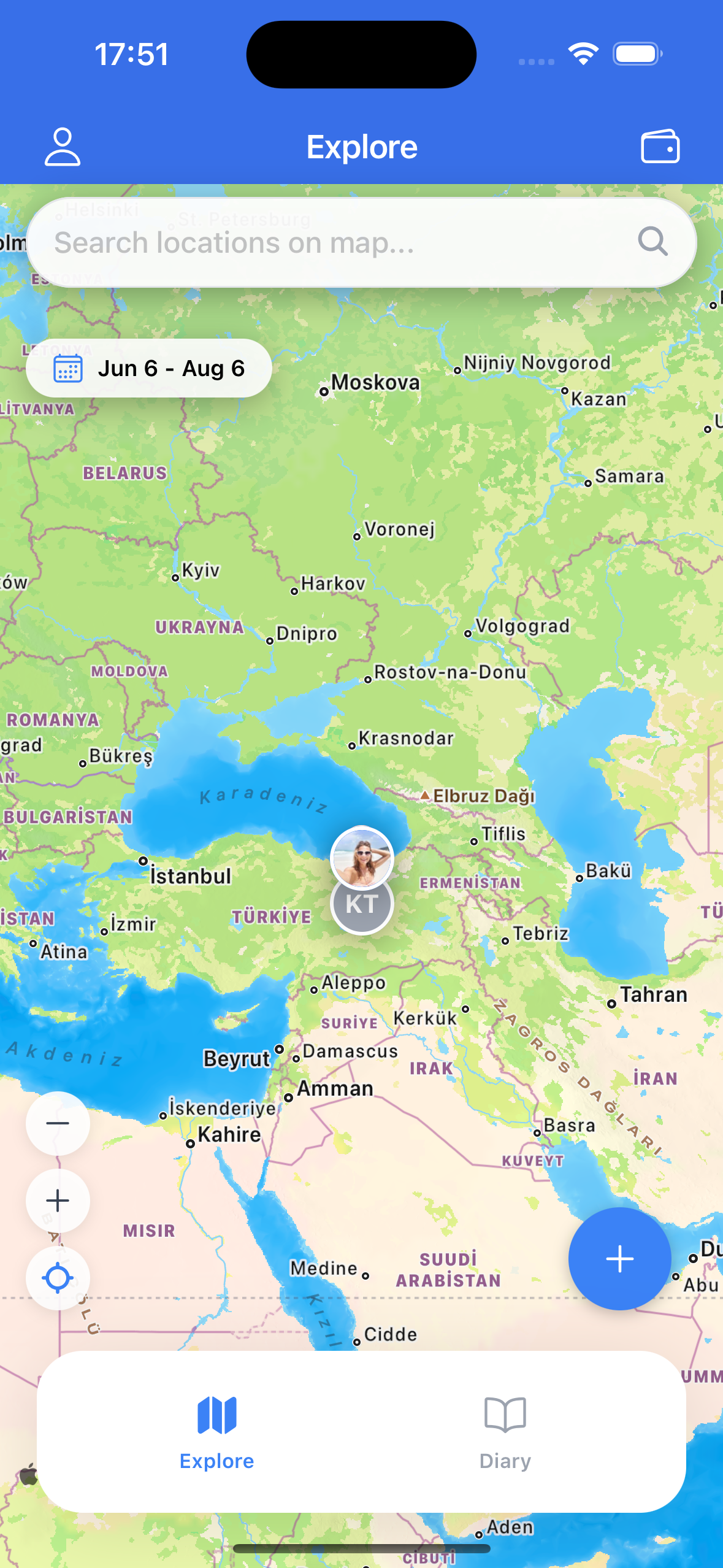Open the user profile icon
The height and width of the screenshot is (1568, 723).
[x=63, y=147]
